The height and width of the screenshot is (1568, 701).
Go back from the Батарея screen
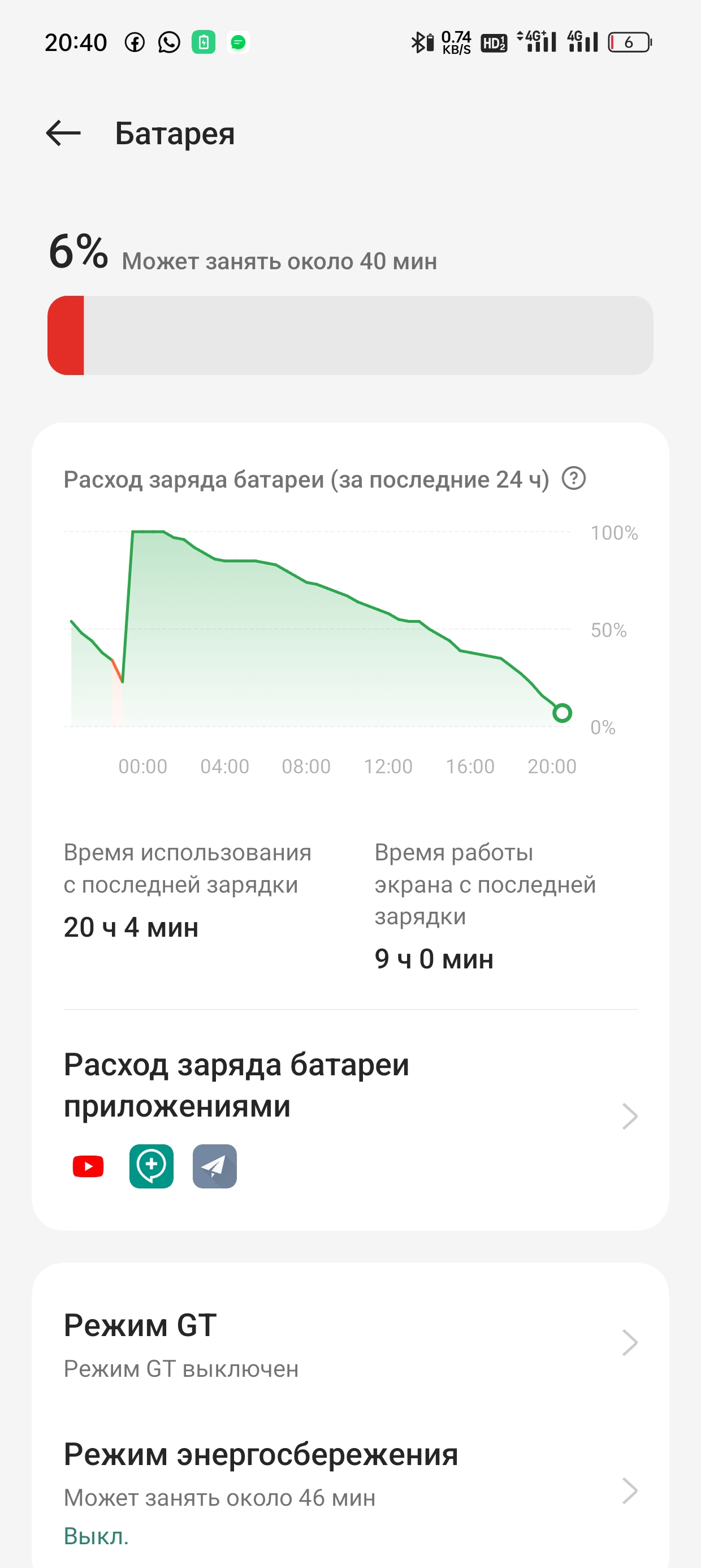(63, 133)
